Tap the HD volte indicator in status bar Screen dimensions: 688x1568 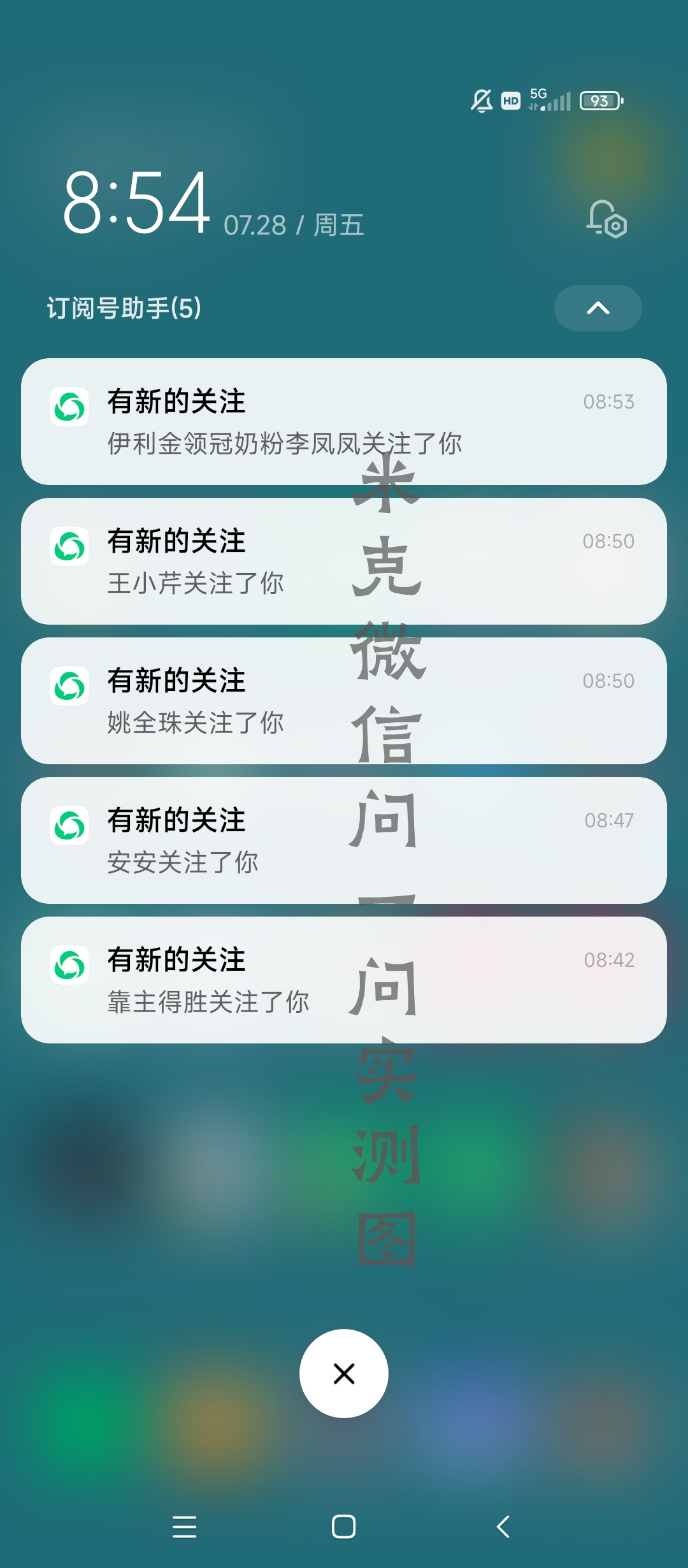510,100
